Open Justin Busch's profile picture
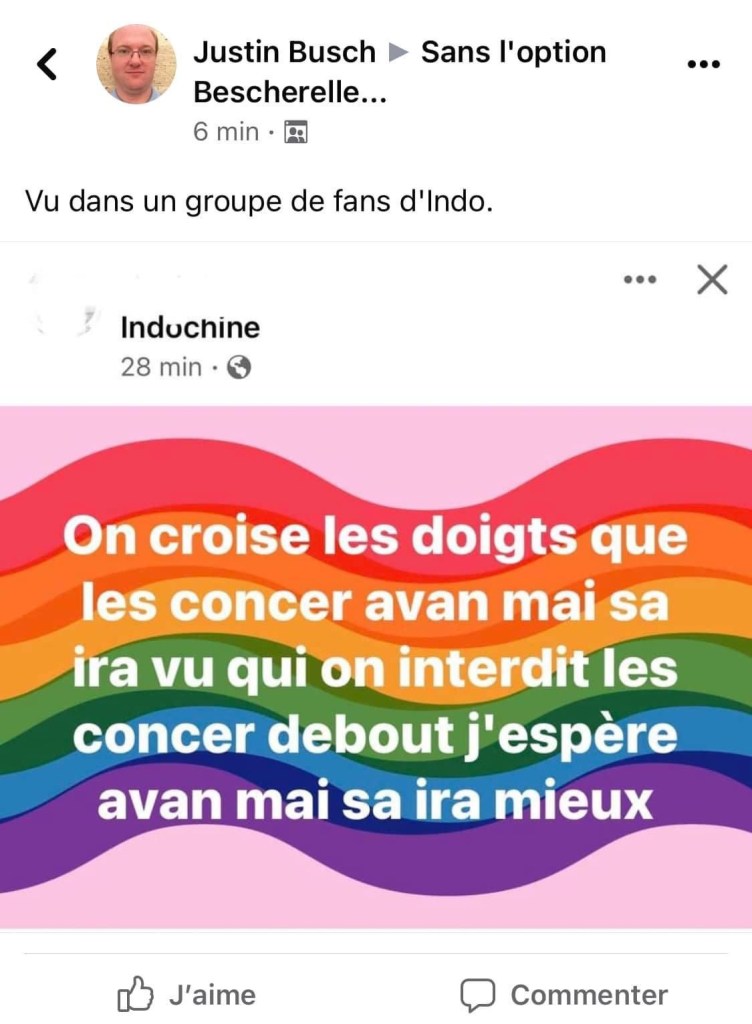The height and width of the screenshot is (1024, 752). coord(136,64)
